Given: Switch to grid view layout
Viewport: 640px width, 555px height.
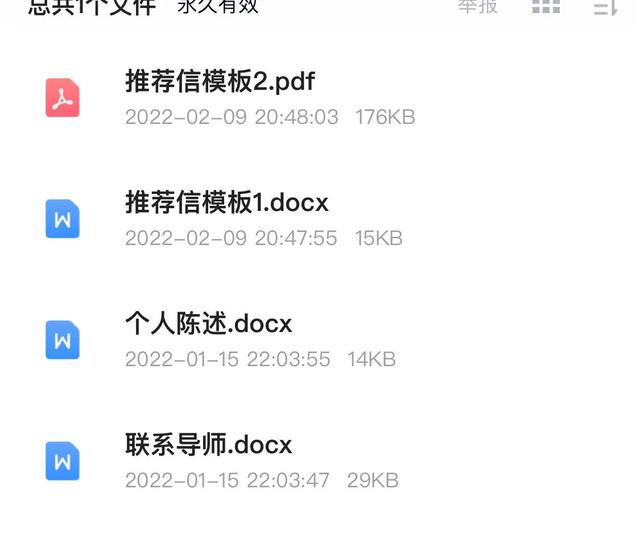Looking at the screenshot, I should point(546,6).
